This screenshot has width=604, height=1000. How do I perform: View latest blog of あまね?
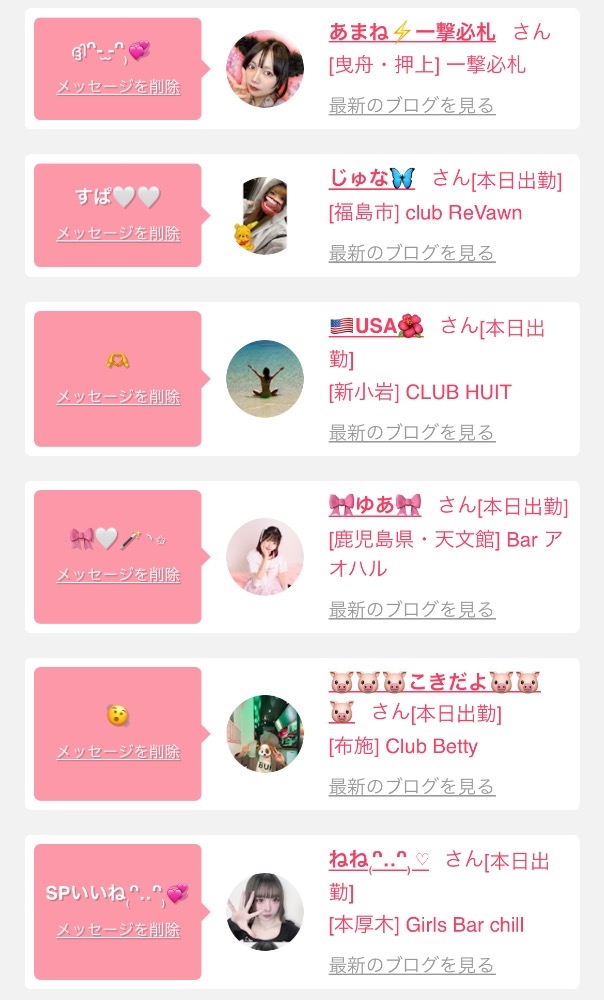pos(412,105)
